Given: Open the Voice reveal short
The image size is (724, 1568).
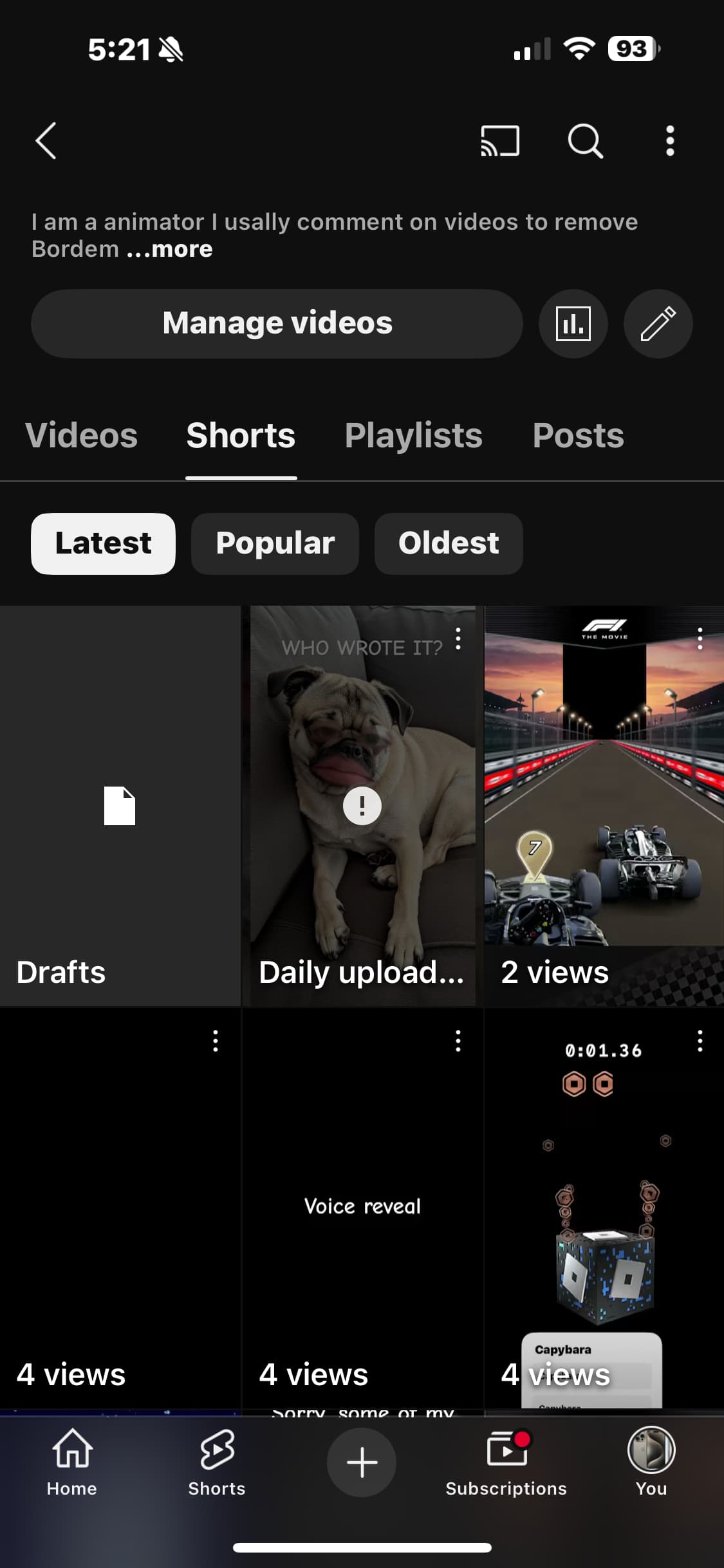Looking at the screenshot, I should pos(362,1208).
